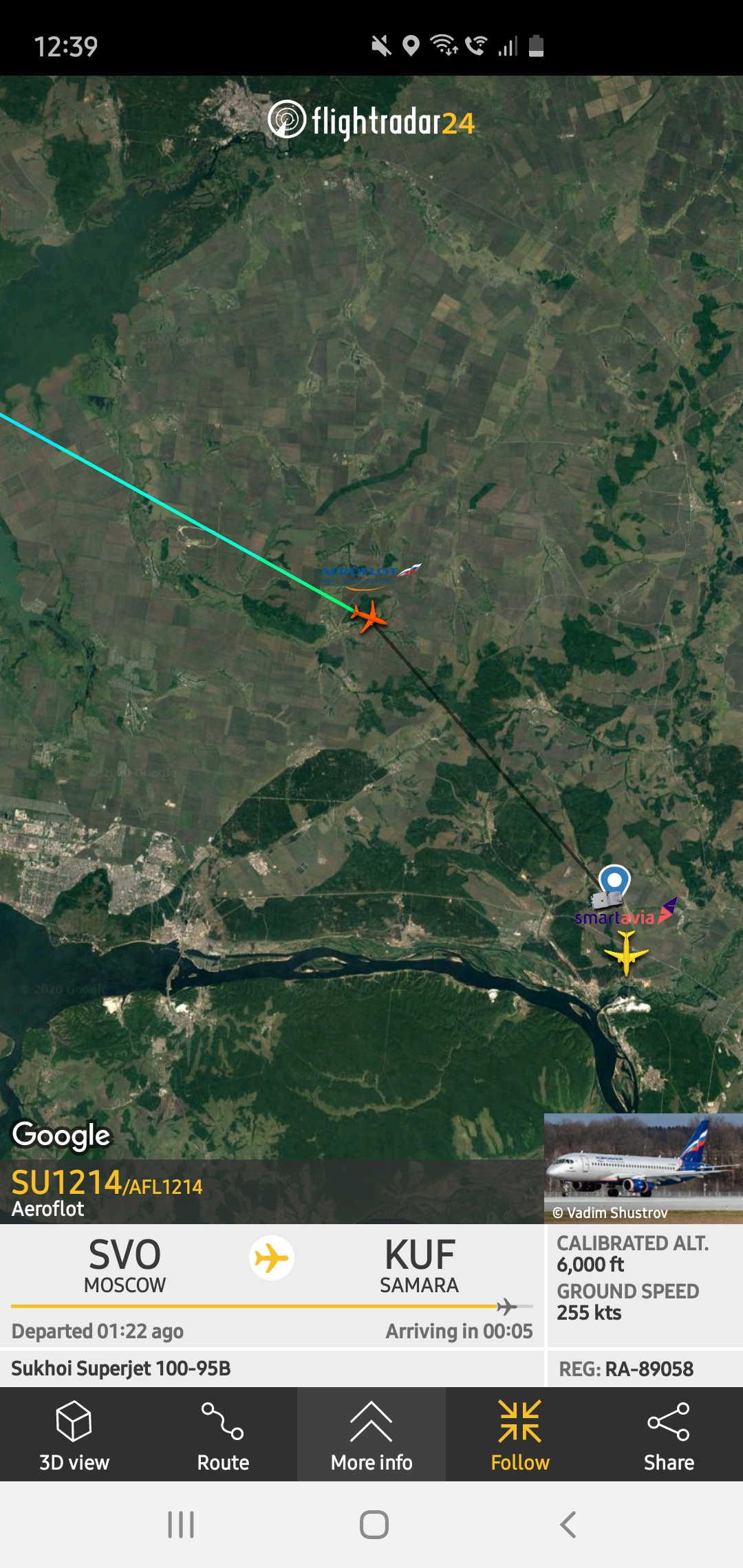Viewport: 743px width, 1568px height.
Task: Select the yellow Smartavia plane on map
Action: (626, 953)
